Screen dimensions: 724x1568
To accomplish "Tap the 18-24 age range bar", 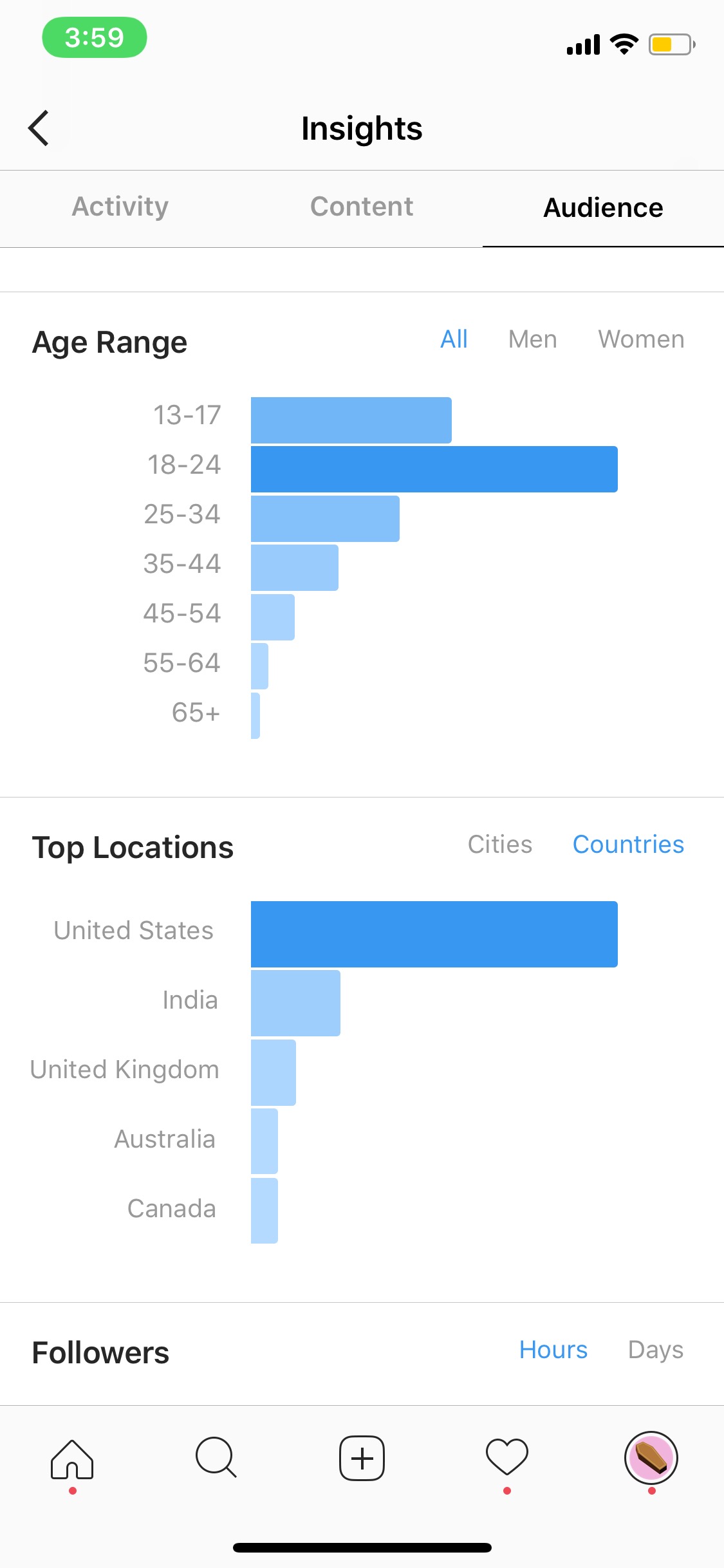I will pos(434,469).
